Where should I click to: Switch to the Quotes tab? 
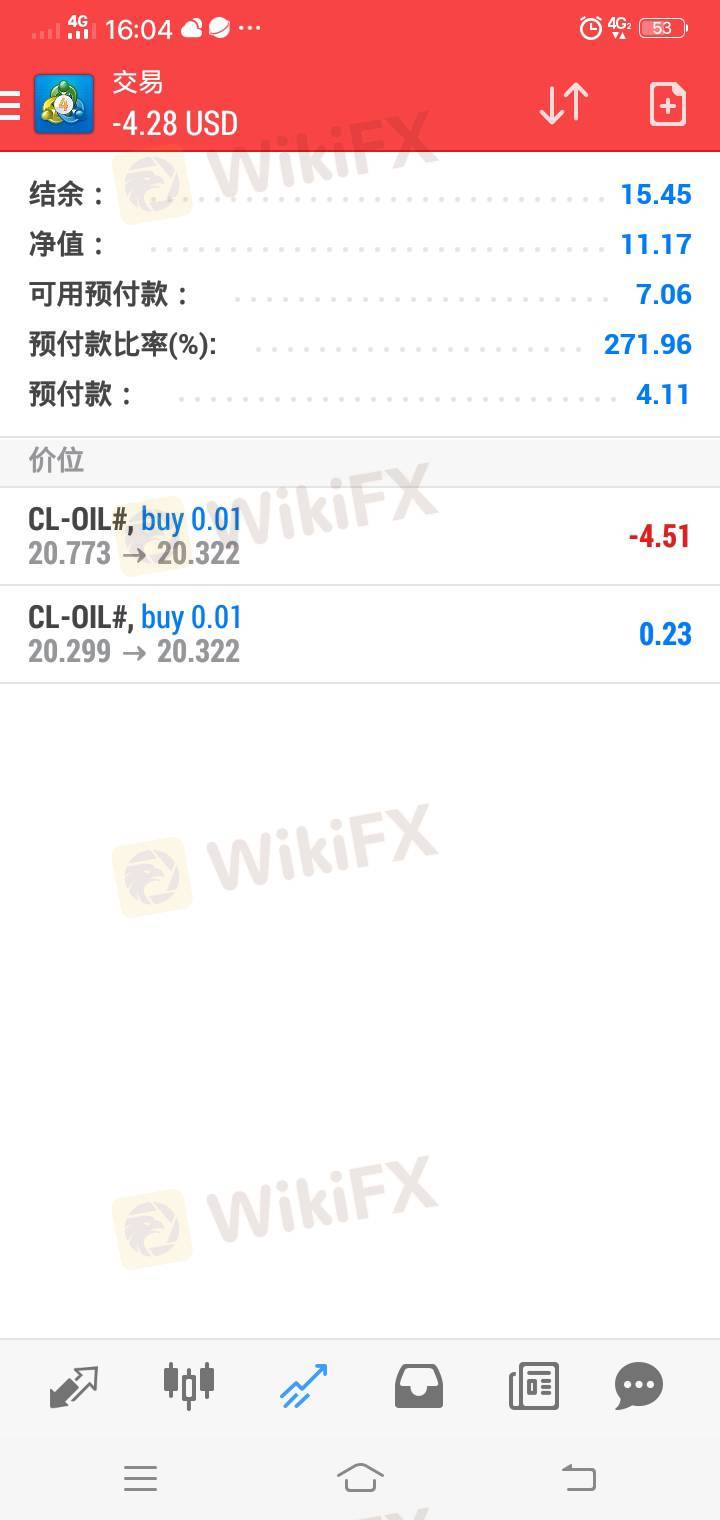tap(74, 1386)
